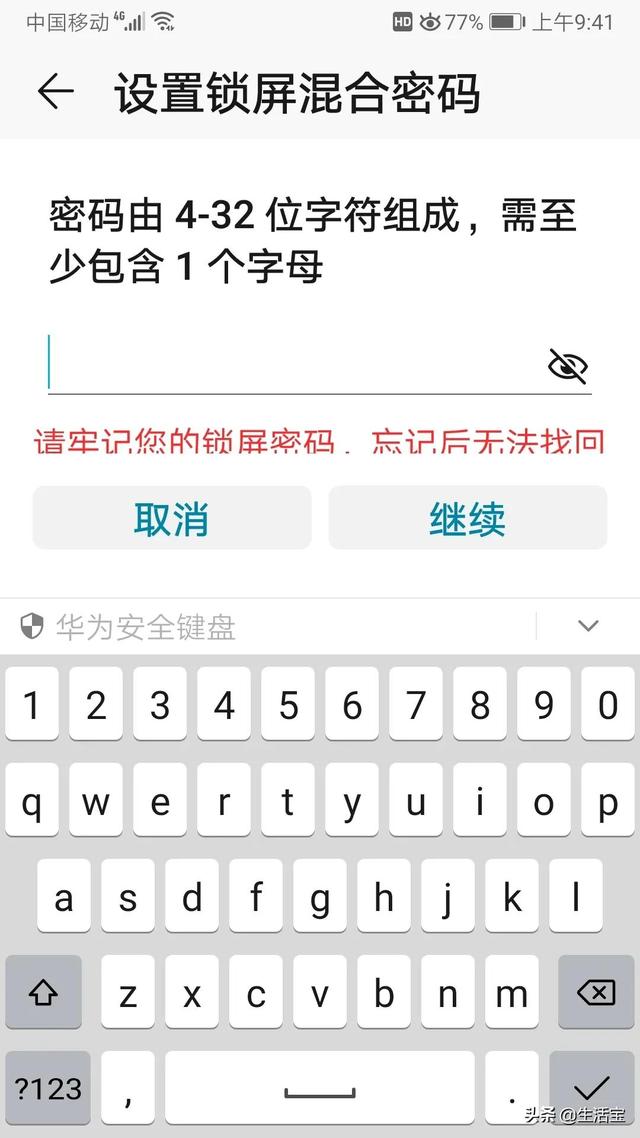Enable shift on the keyboard
Screen dimensions: 640x1138
[44, 992]
